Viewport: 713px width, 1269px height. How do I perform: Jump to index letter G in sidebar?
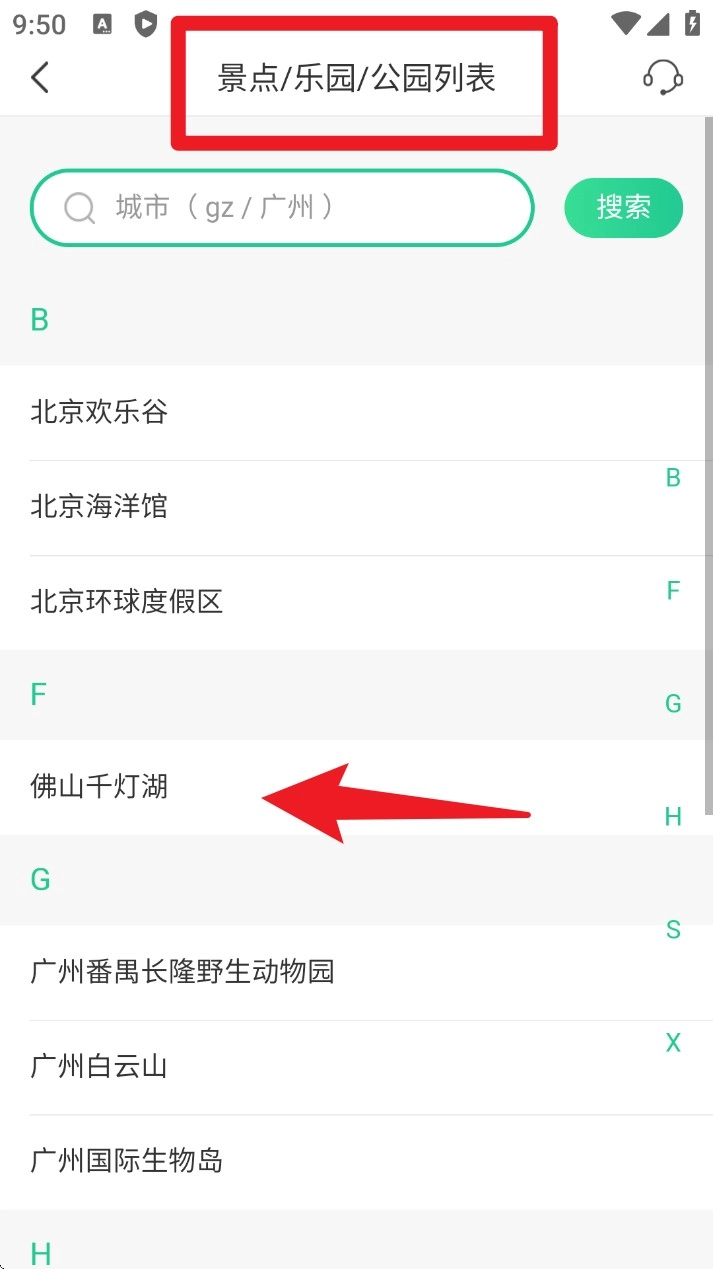tap(673, 704)
